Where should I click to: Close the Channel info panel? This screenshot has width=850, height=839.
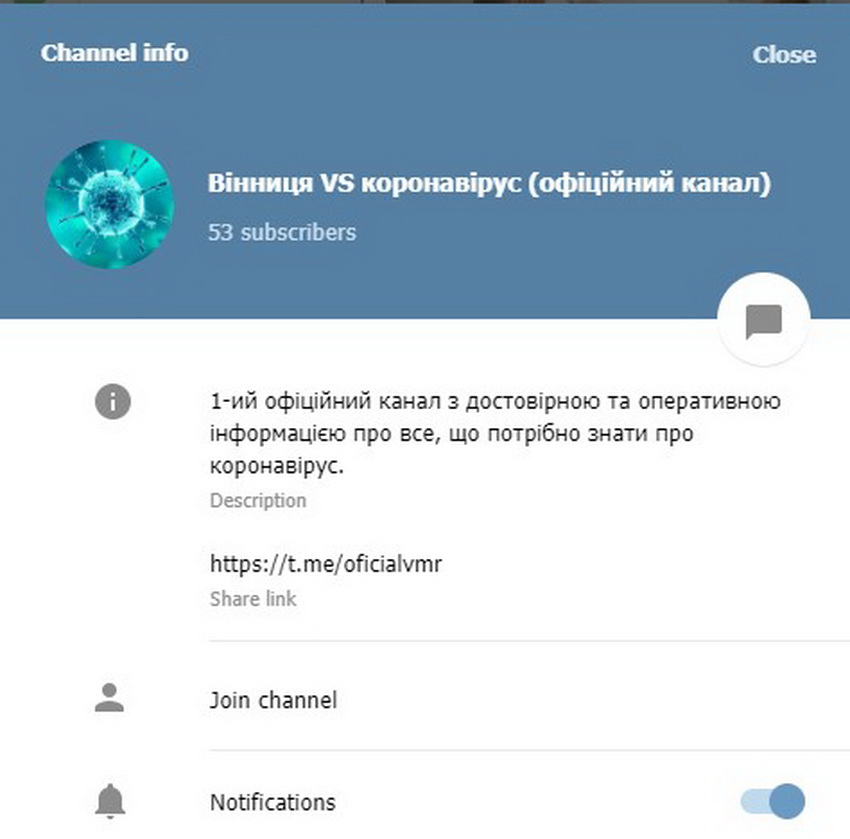point(783,55)
